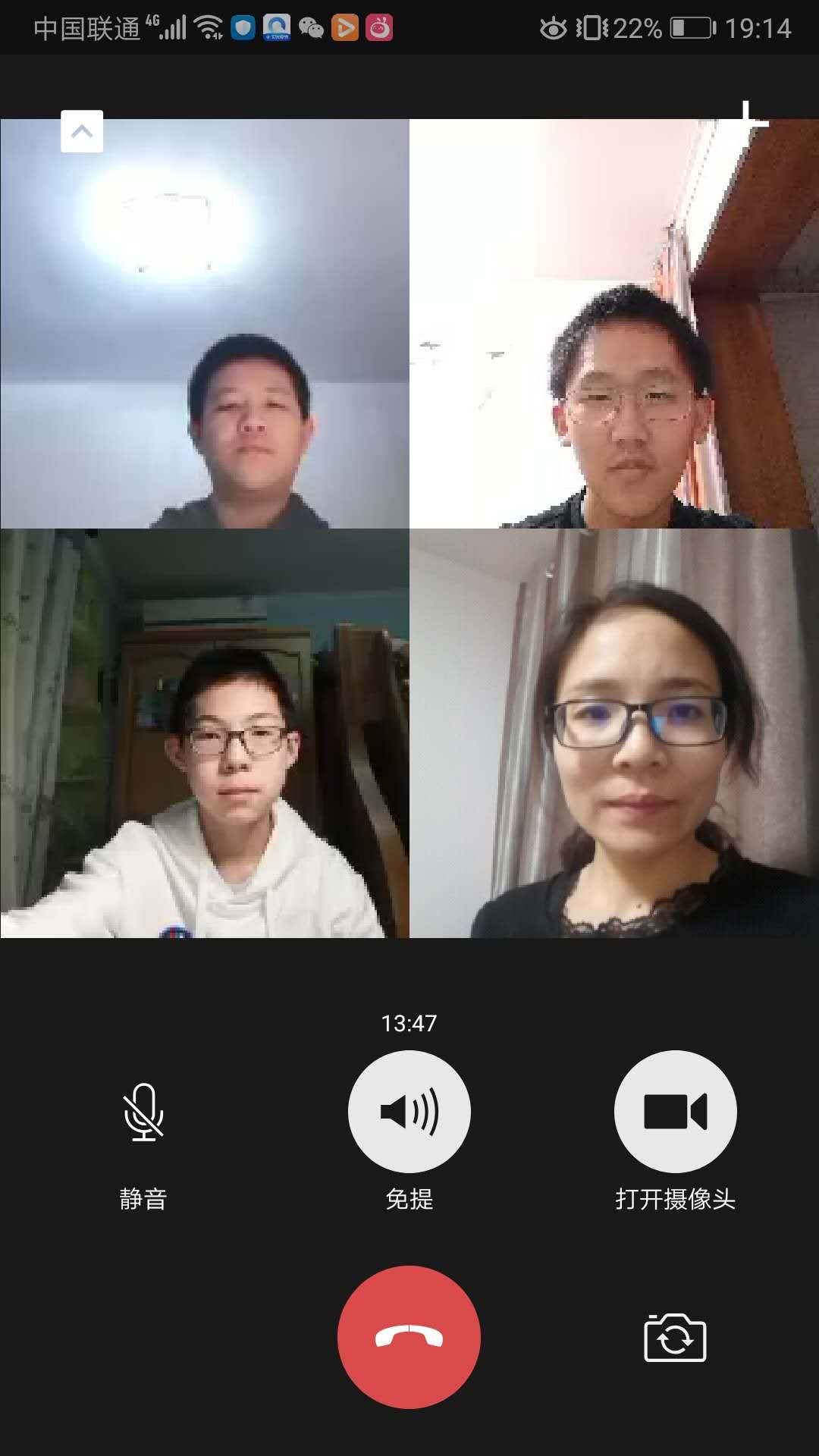Mute the microphone (静音)
Viewport: 819px width, 1456px height.
click(143, 1112)
